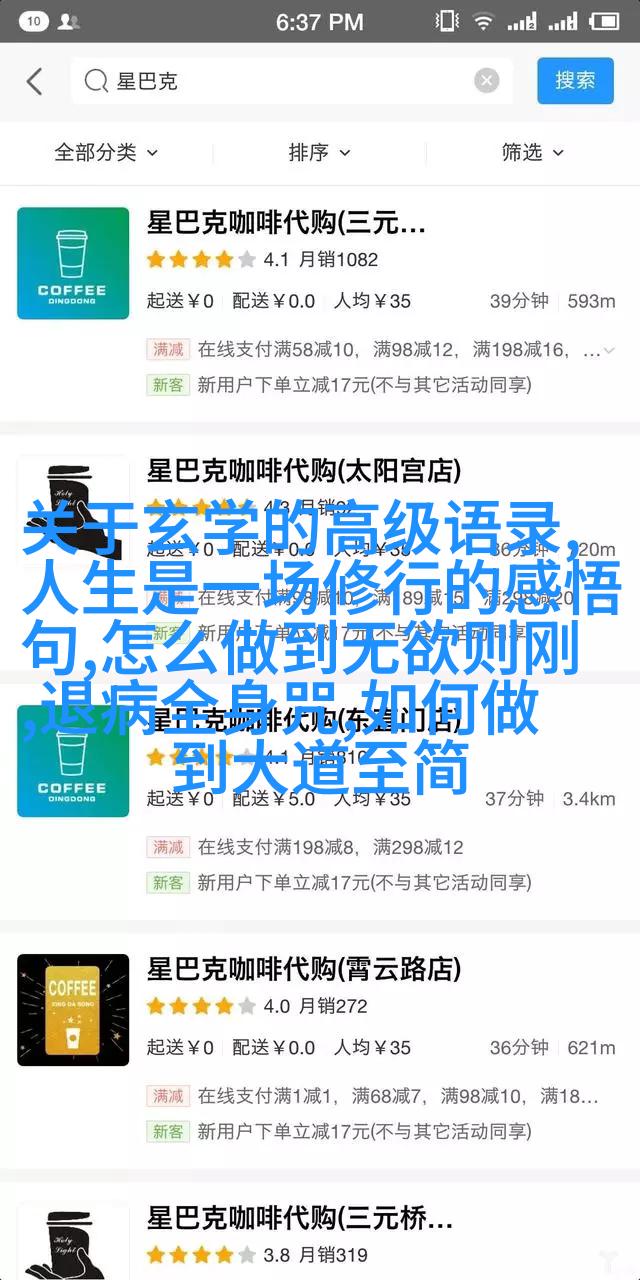Screen dimensions: 640x1280
Task: Tap the blue 搜索 button
Action: point(575,81)
